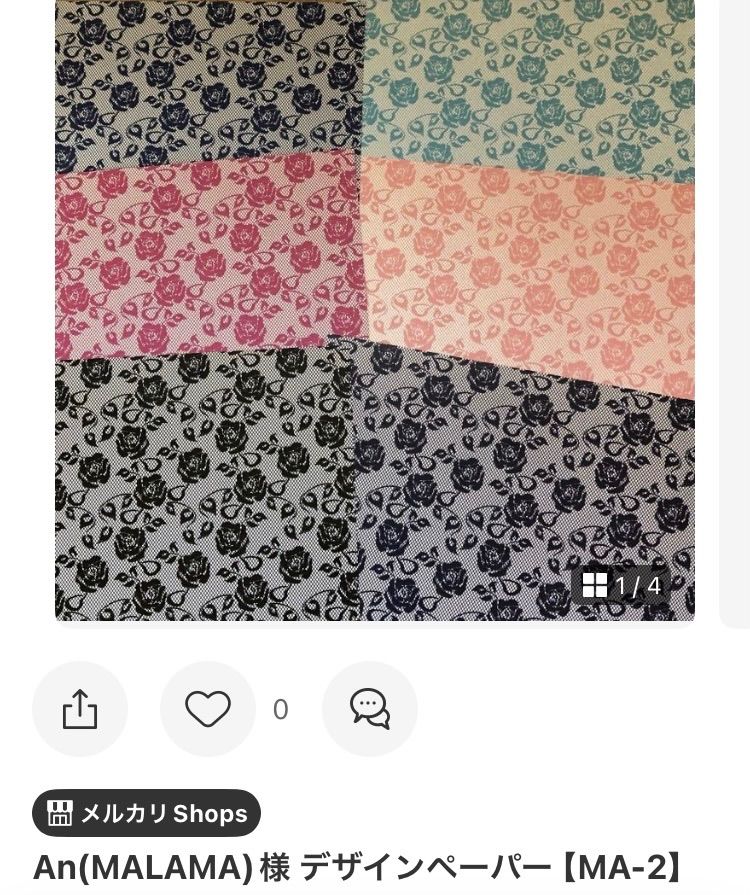750x895 pixels.
Task: Open the 1/4 image gallery indicator
Action: (x=623, y=585)
